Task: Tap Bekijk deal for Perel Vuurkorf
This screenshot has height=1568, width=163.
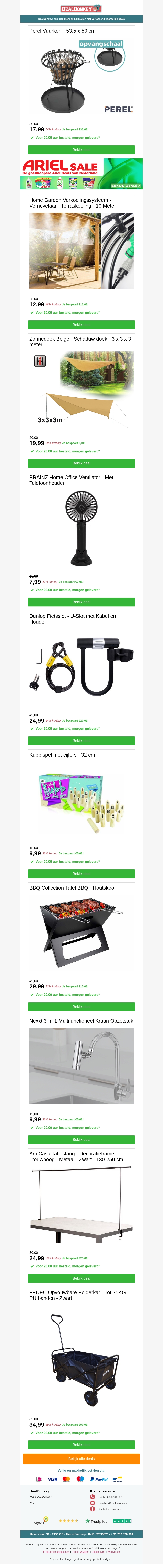Action: coord(81,150)
